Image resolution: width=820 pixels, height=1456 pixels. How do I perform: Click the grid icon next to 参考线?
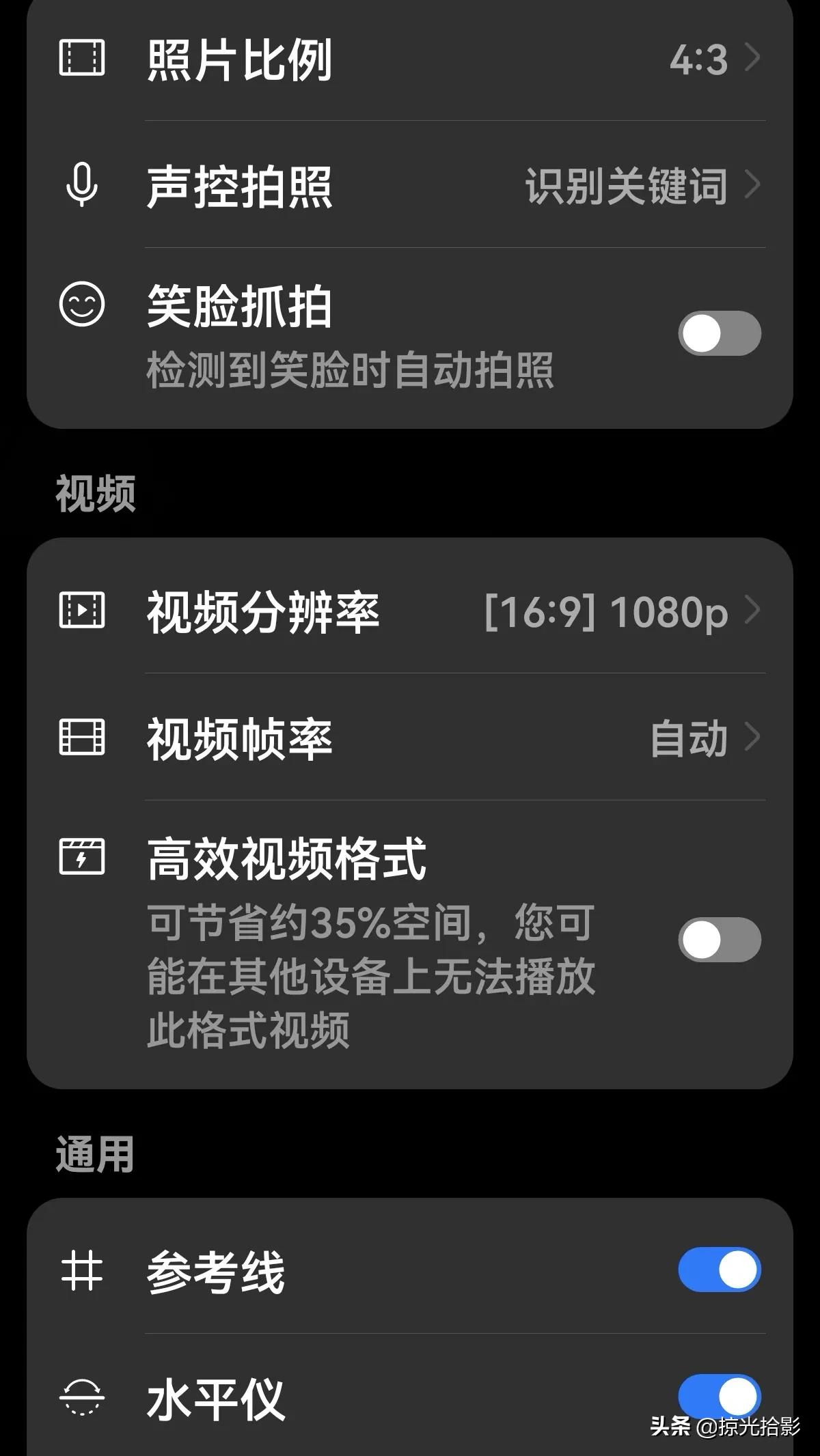pyautogui.click(x=82, y=1272)
